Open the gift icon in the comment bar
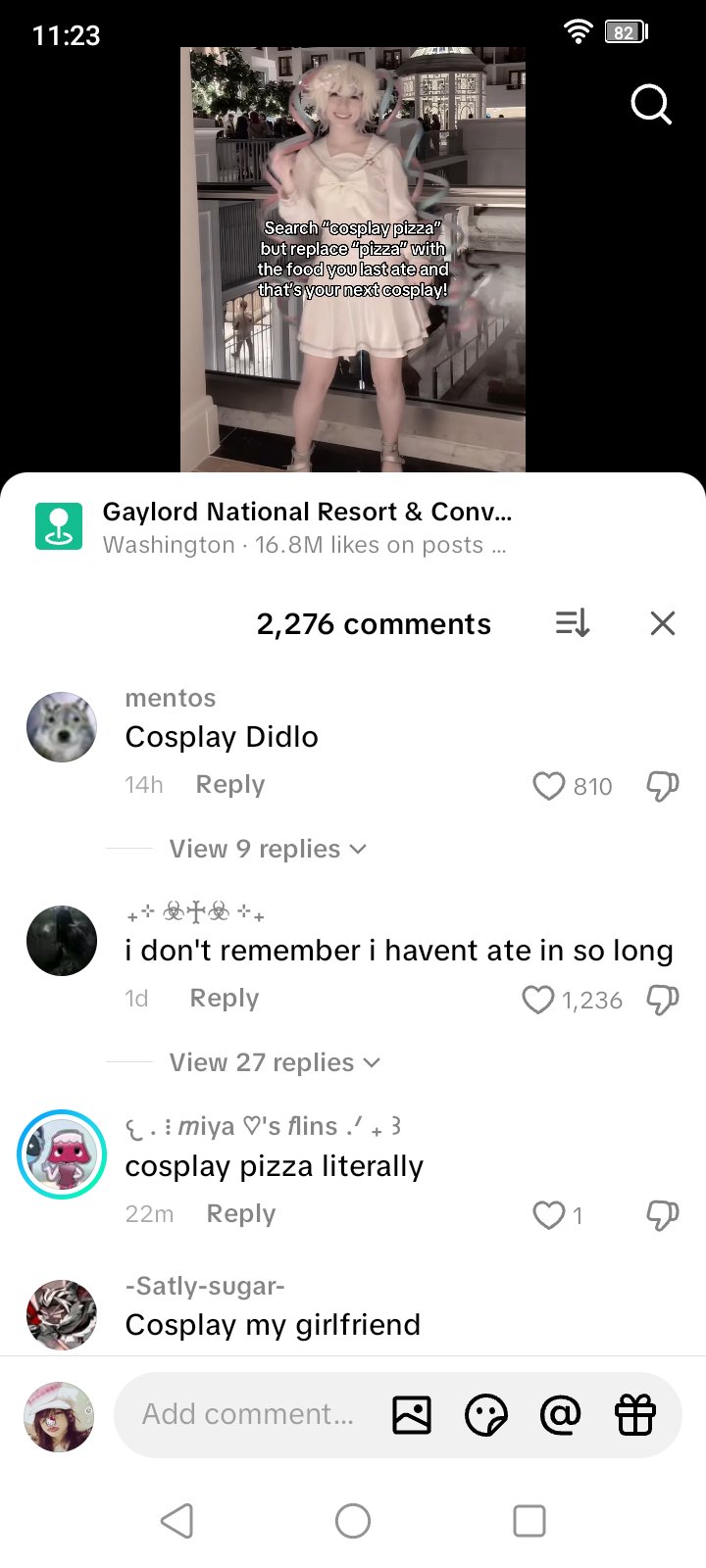The height and width of the screenshot is (1568, 706). [x=635, y=1415]
